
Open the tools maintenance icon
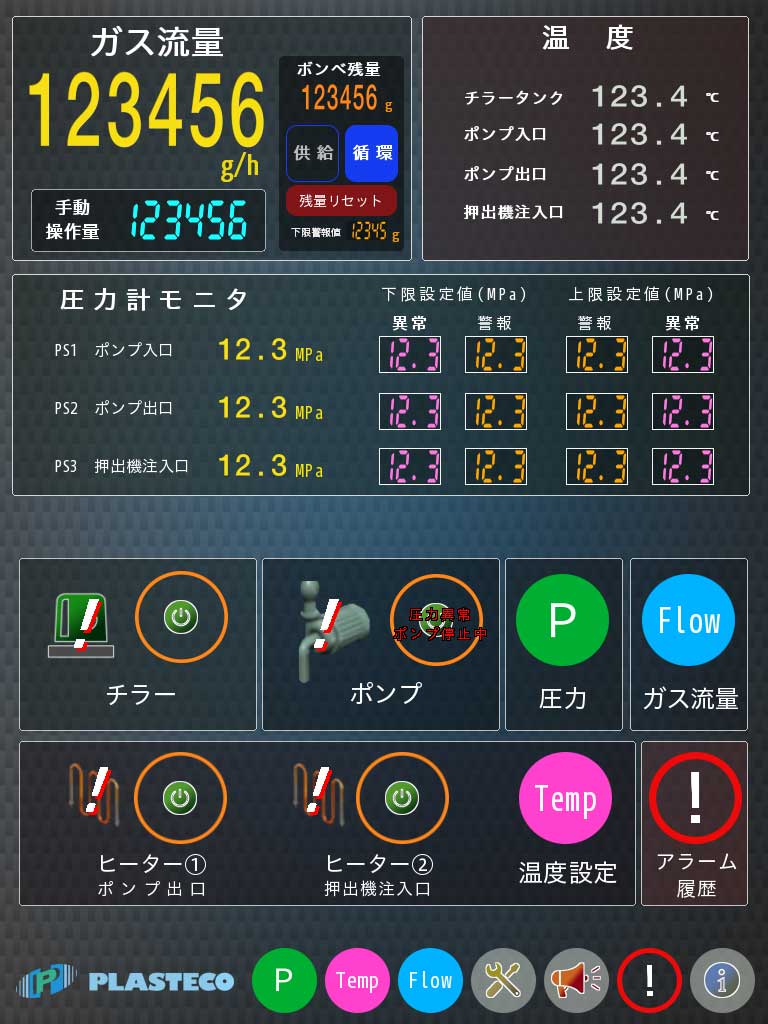(x=503, y=980)
